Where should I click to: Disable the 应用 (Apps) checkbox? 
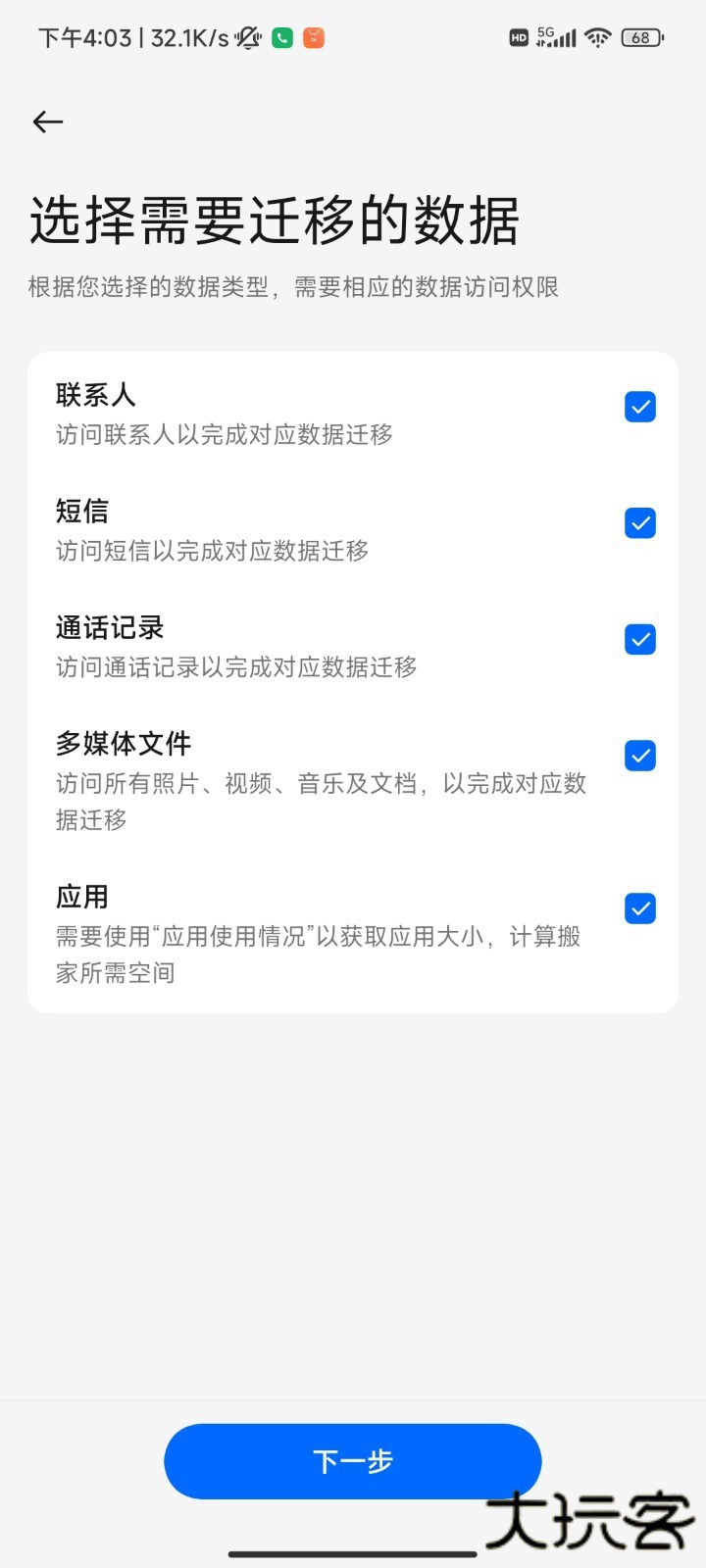click(x=639, y=908)
